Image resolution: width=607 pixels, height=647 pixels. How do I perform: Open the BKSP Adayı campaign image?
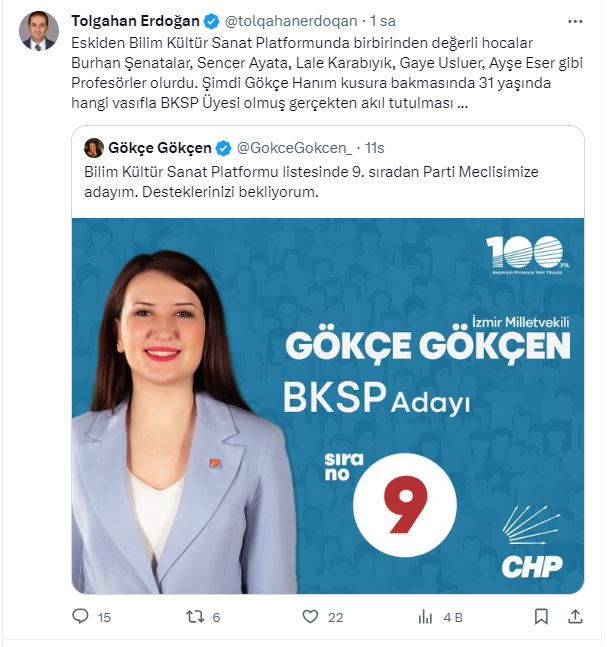[328, 405]
